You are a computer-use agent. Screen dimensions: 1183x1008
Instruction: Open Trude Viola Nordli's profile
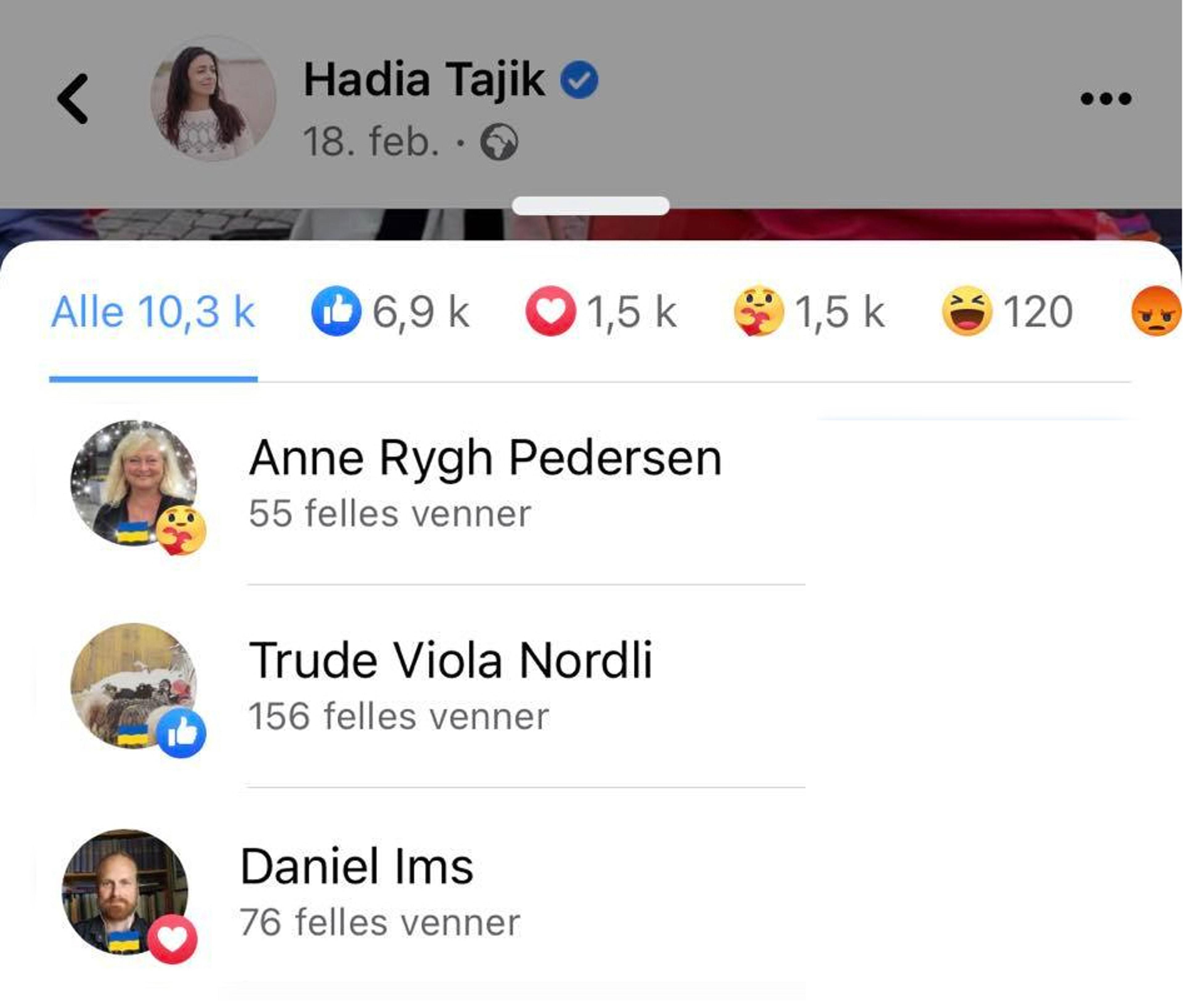click(x=450, y=661)
